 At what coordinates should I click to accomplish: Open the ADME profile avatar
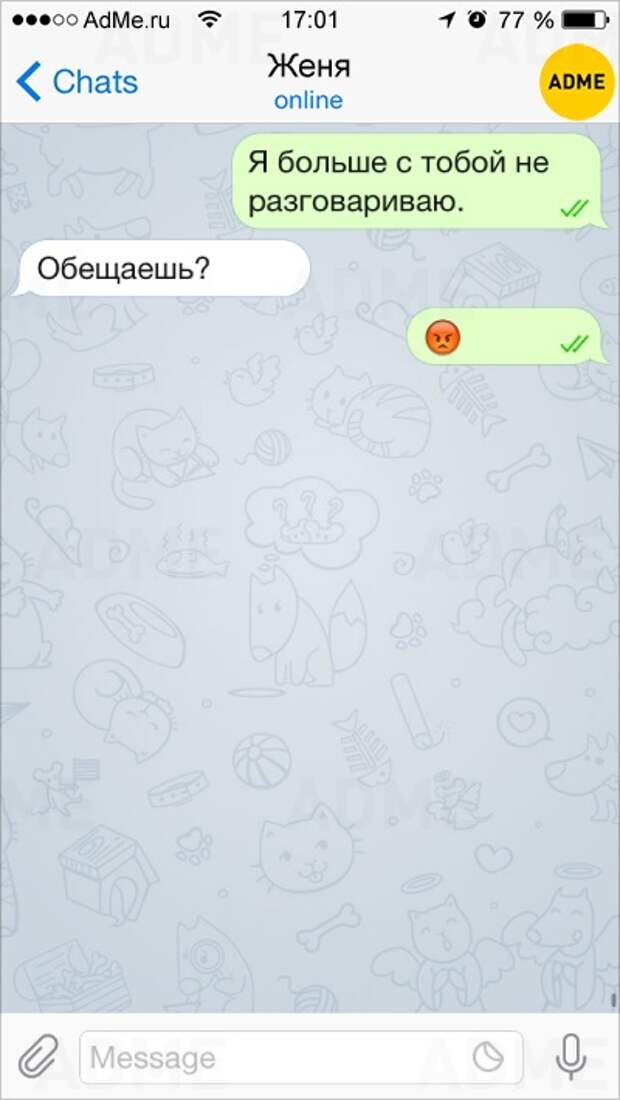(x=577, y=82)
